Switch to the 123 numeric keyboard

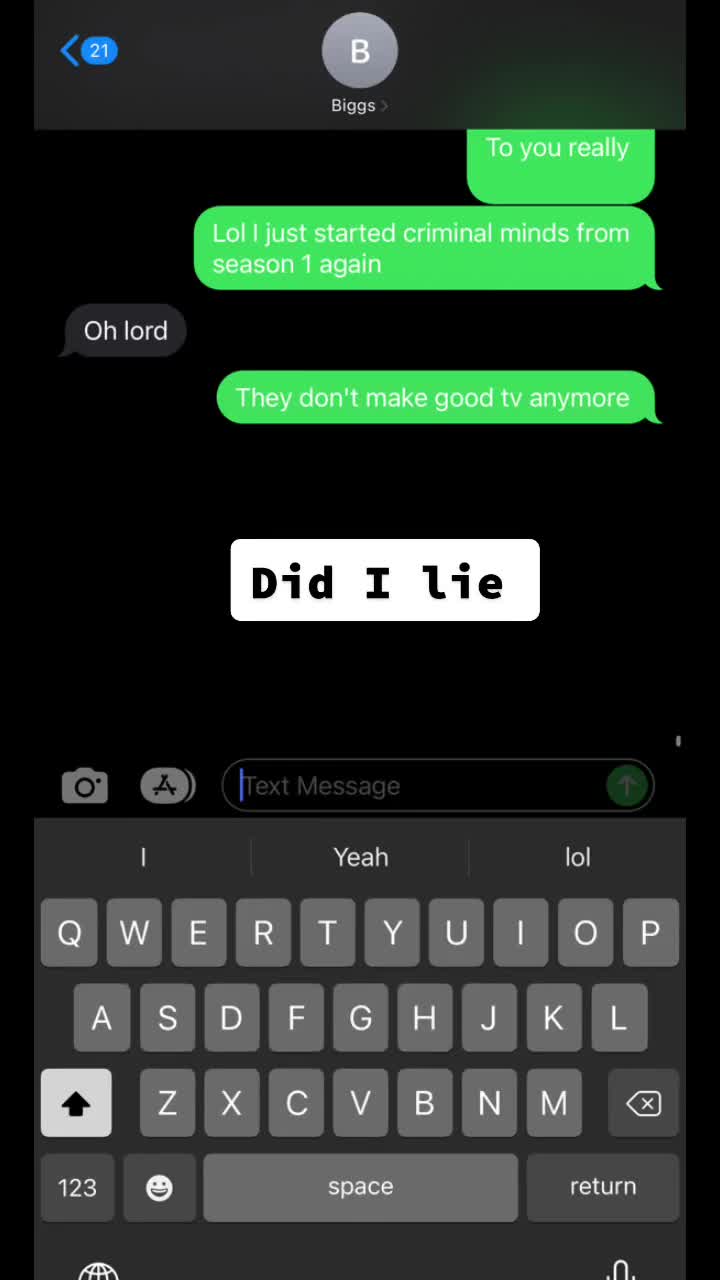pyautogui.click(x=77, y=1187)
